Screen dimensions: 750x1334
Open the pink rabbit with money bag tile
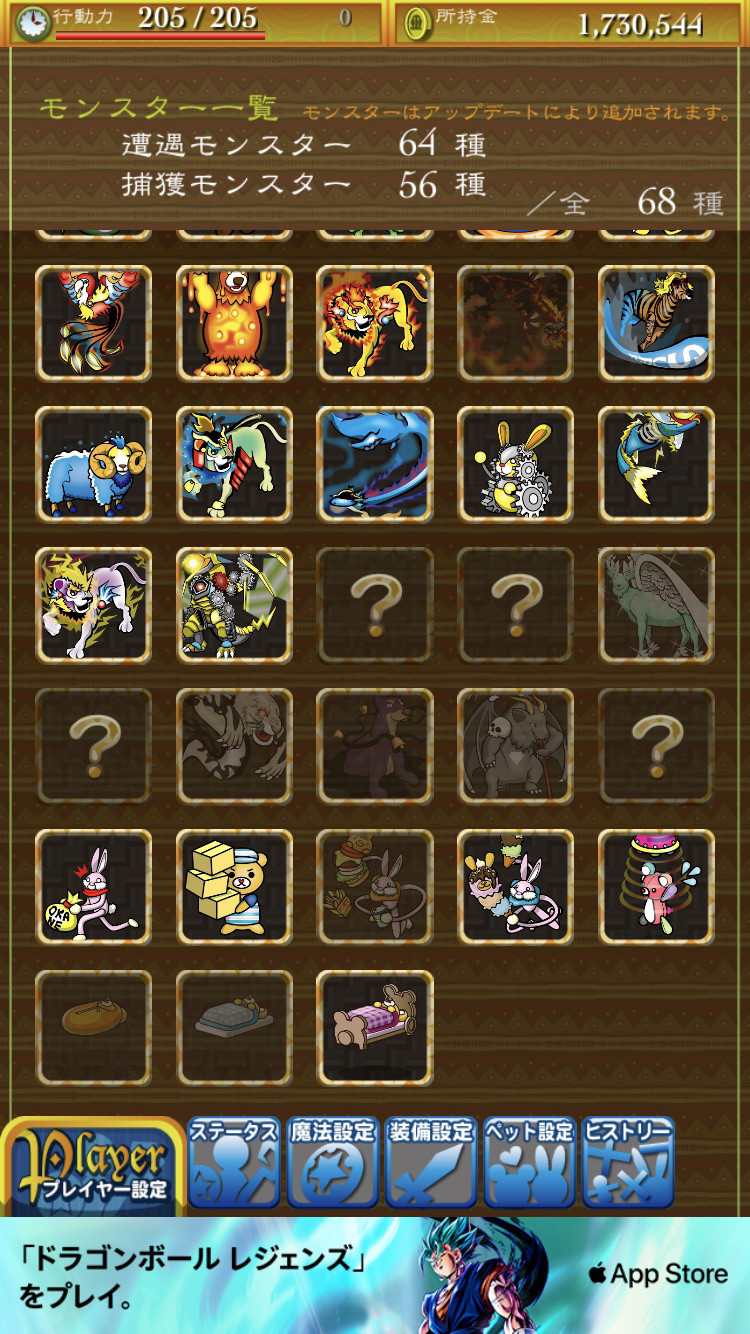[94, 886]
